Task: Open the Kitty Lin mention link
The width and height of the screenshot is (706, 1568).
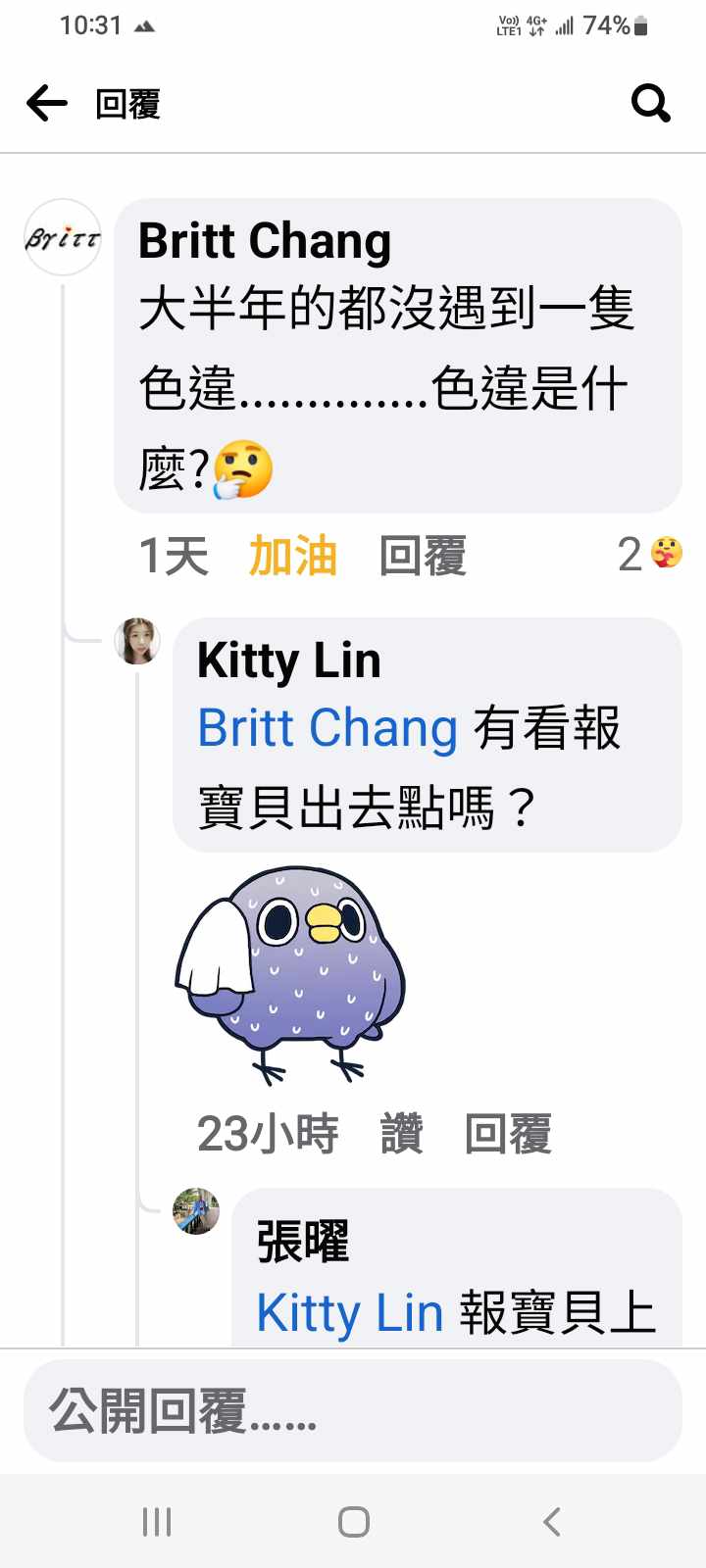Action: [350, 1313]
